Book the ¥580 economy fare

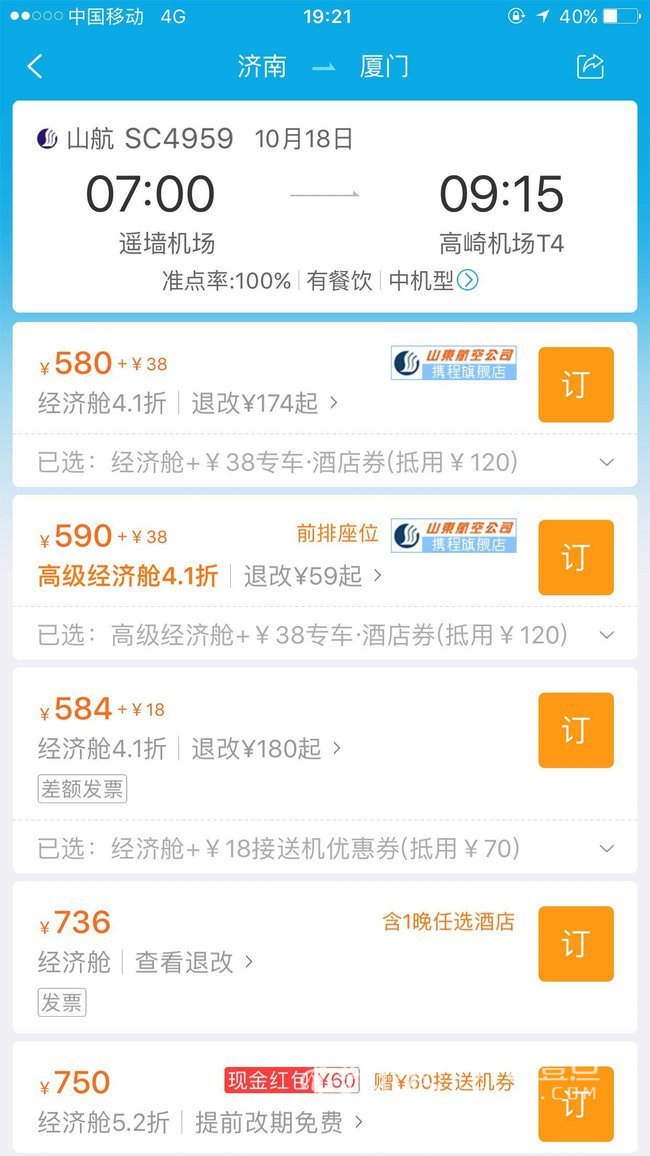(x=575, y=385)
